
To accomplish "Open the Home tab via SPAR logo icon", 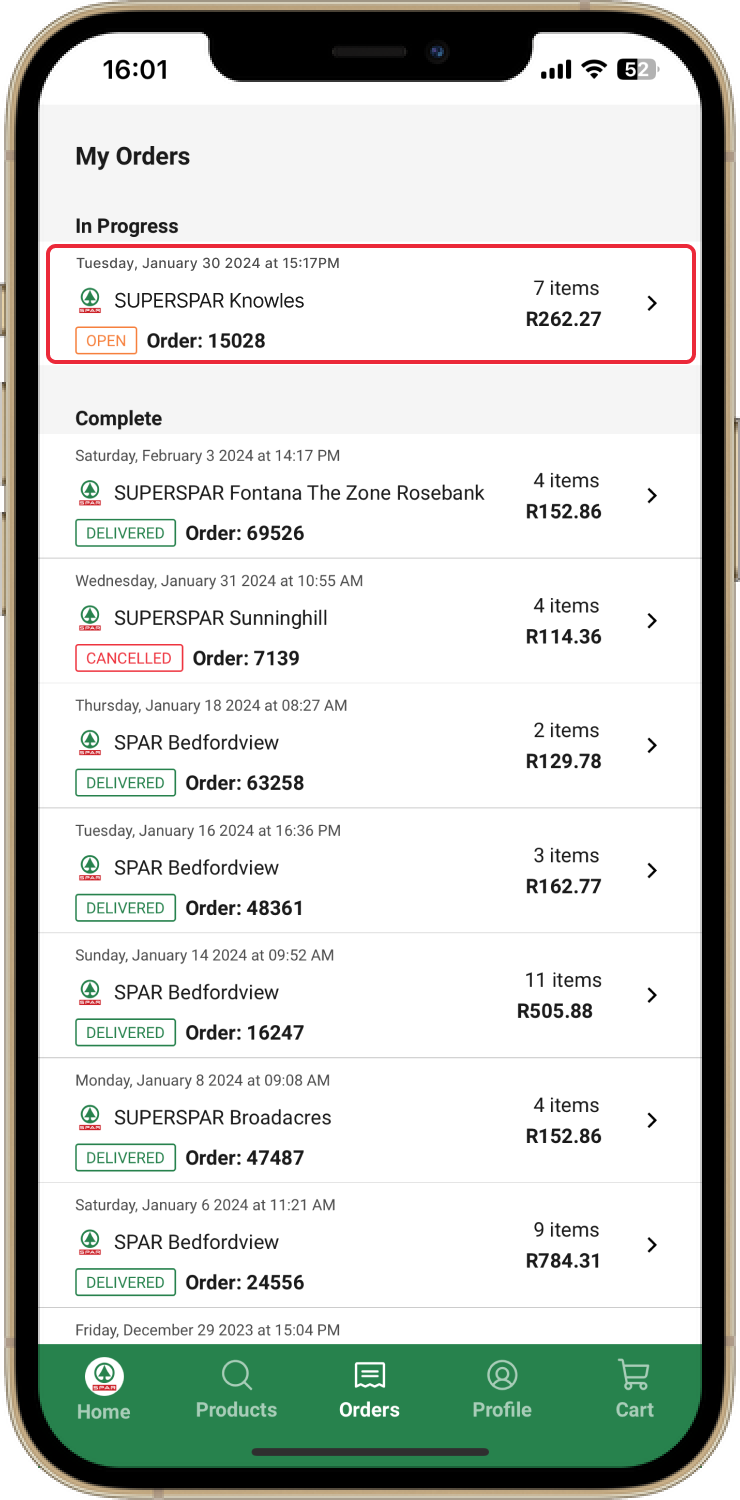I will coord(103,1375).
